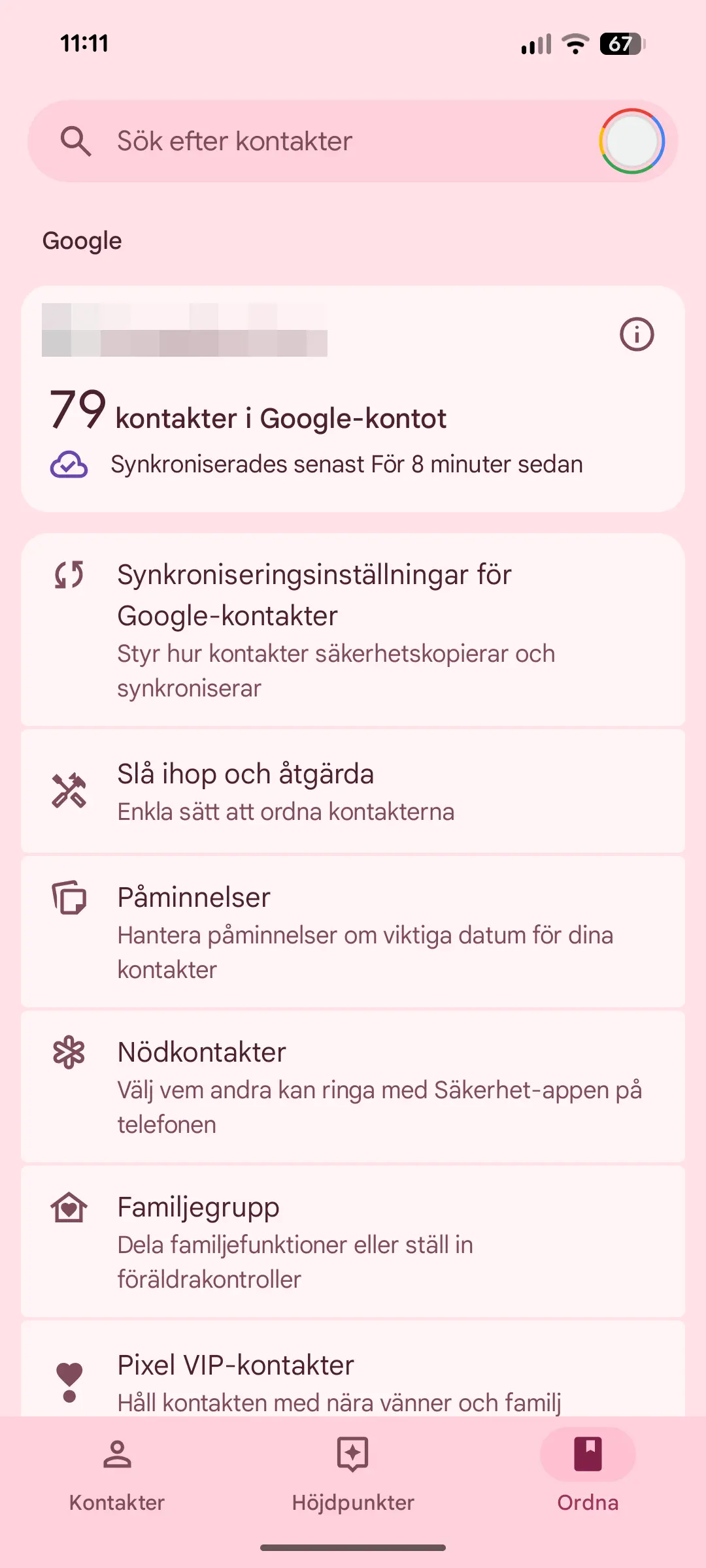The width and height of the screenshot is (706, 1568).
Task: Open Familjegrupp settings
Action: coord(353,1242)
